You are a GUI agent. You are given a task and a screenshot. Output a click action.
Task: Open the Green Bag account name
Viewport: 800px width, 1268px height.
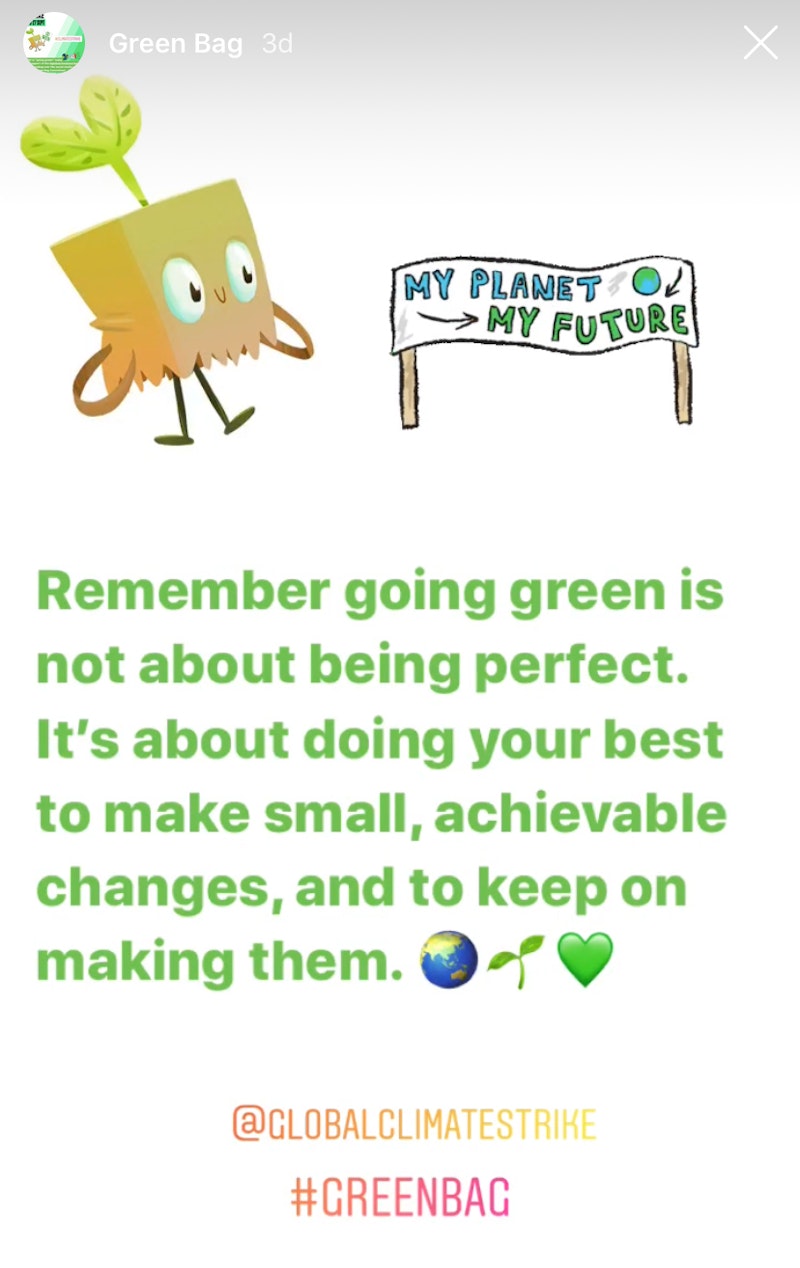point(175,44)
